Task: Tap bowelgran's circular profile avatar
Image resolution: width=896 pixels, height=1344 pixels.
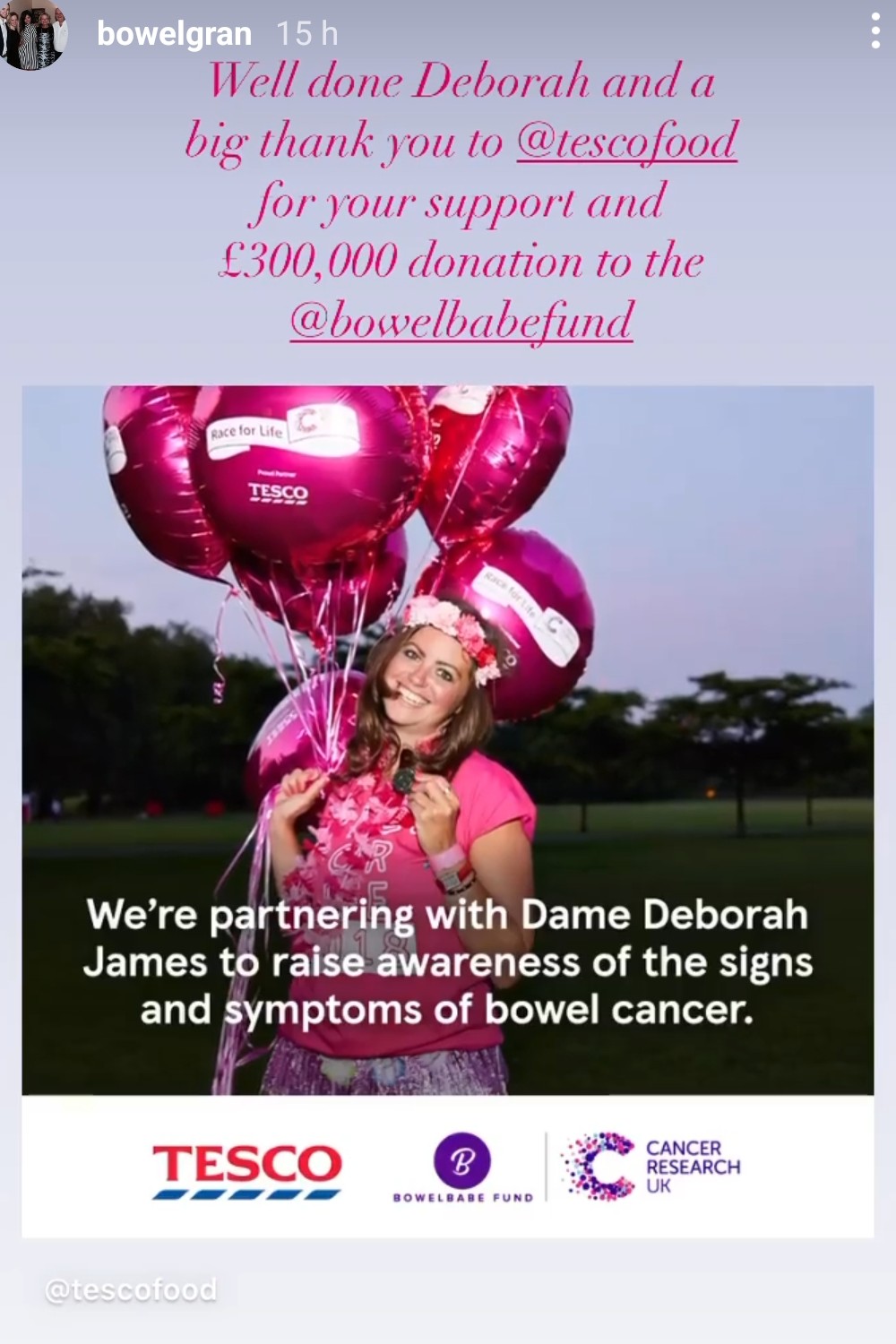Action: point(36,36)
